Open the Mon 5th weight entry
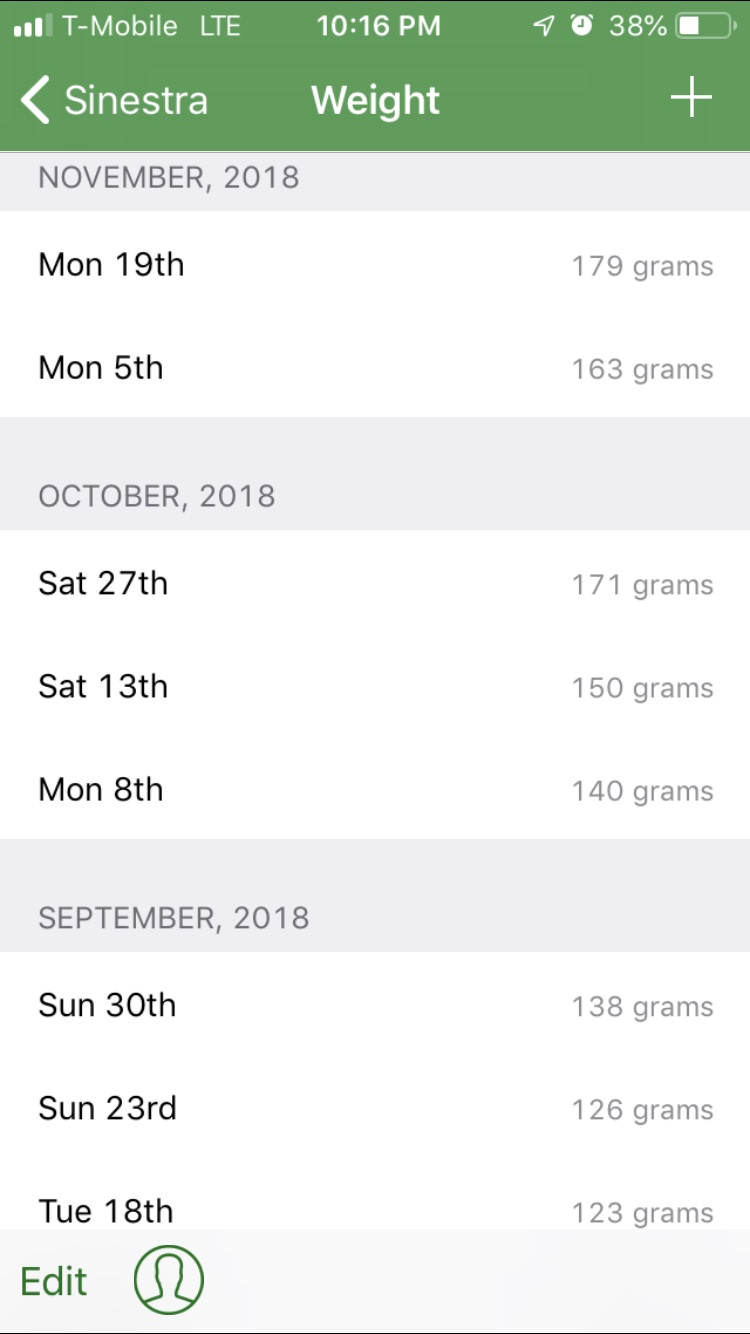750x1334 pixels. (375, 367)
